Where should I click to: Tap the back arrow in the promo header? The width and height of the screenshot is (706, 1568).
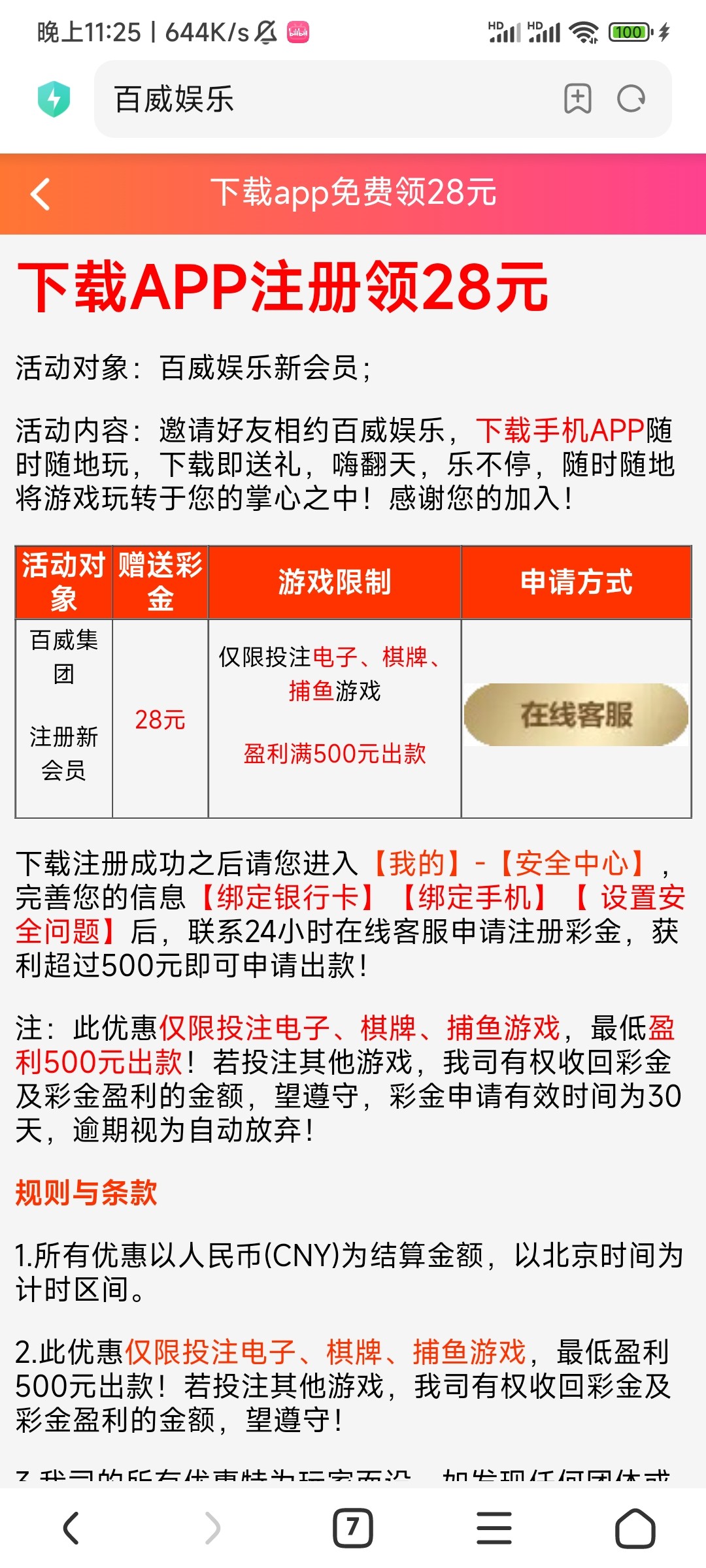tap(41, 194)
